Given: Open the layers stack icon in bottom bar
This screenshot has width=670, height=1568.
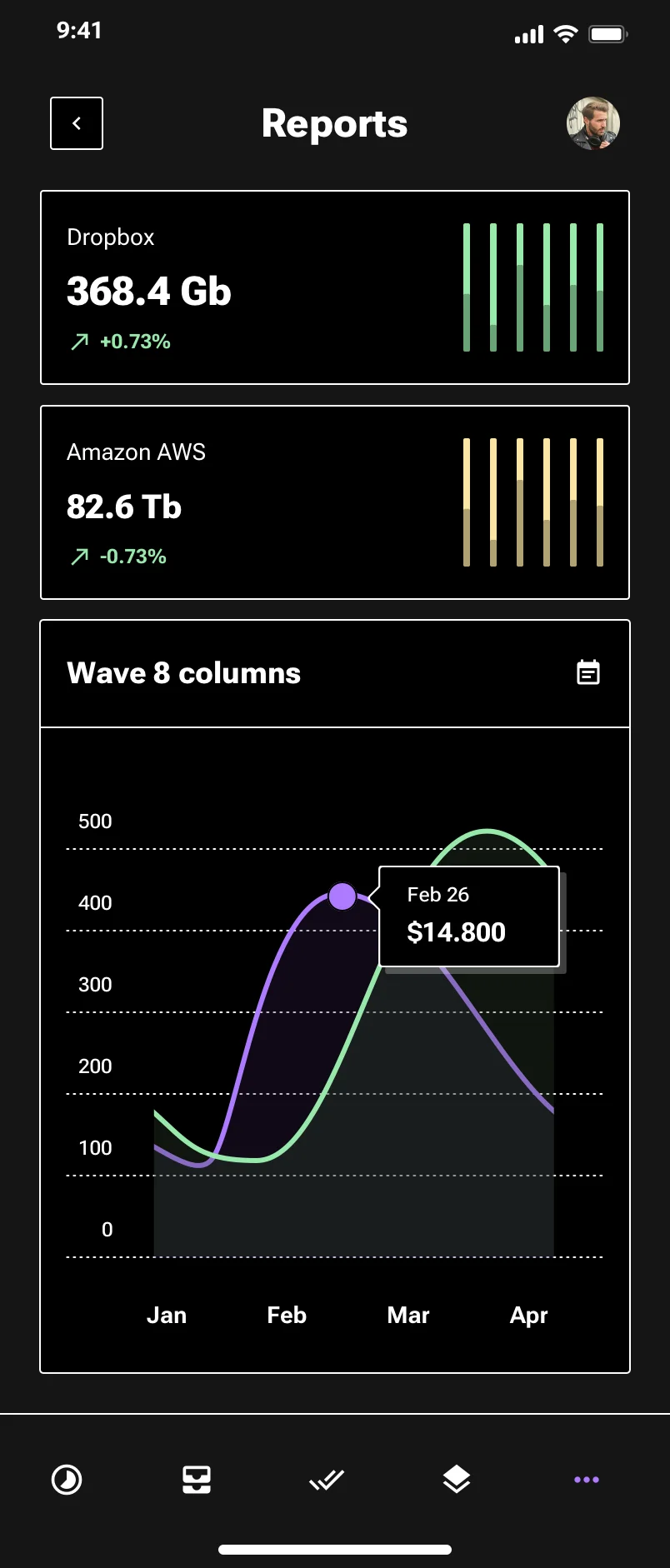Looking at the screenshot, I should coord(456,1479).
